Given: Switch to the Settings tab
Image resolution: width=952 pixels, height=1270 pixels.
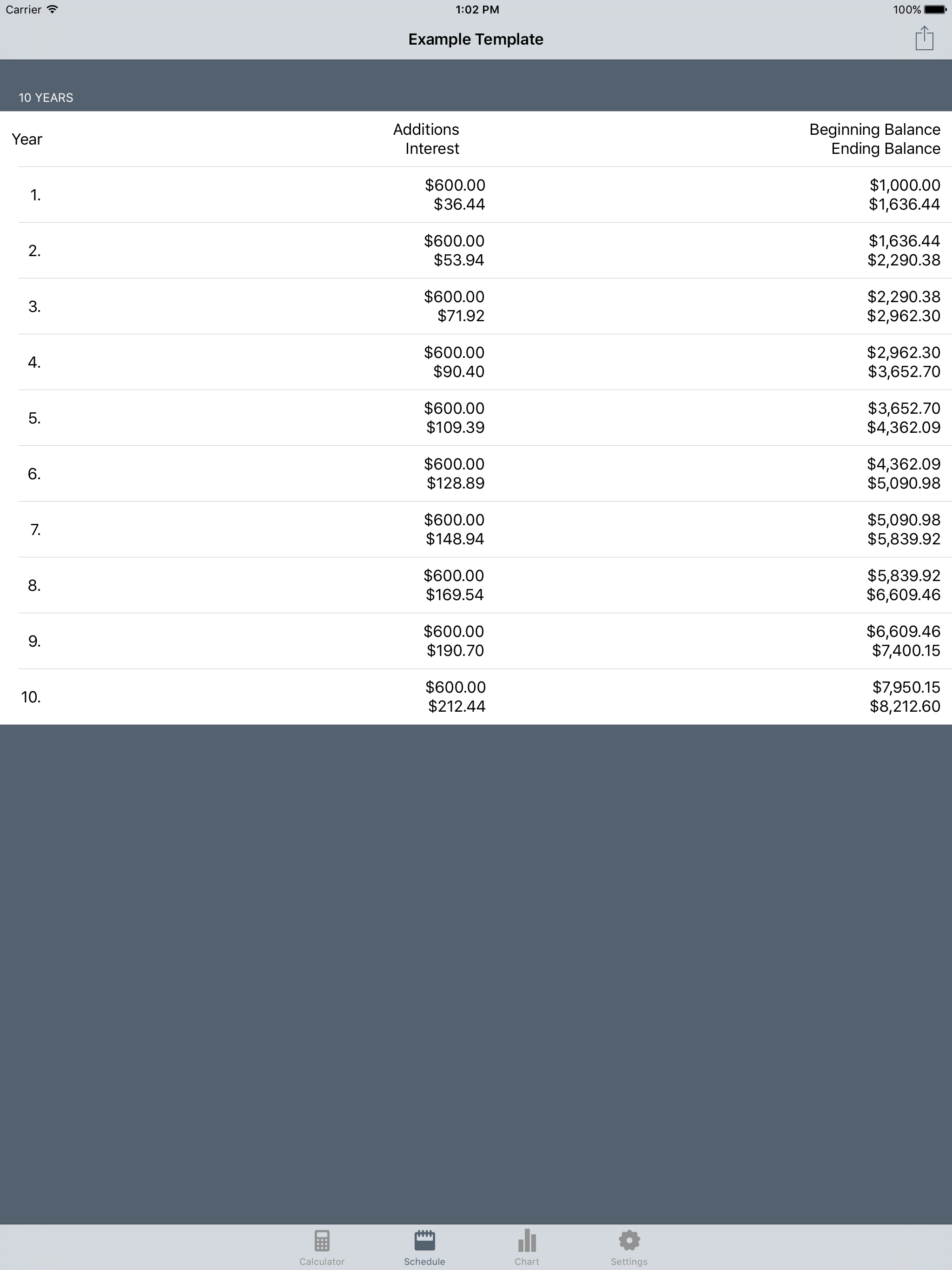Looking at the screenshot, I should click(x=629, y=1246).
